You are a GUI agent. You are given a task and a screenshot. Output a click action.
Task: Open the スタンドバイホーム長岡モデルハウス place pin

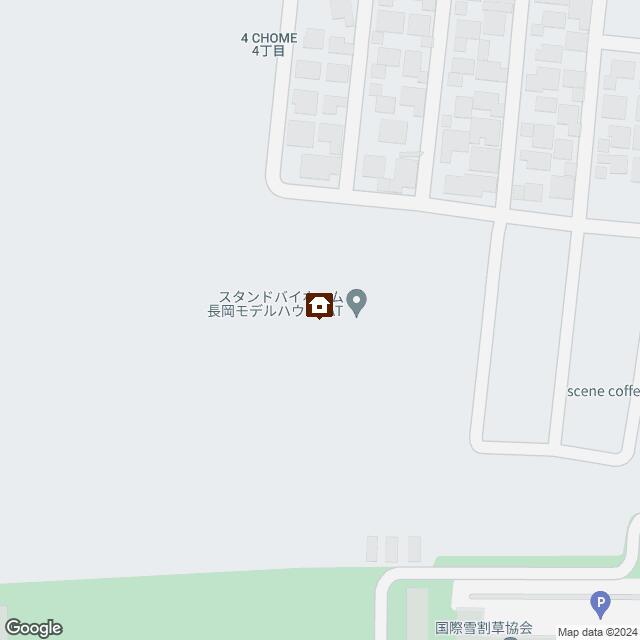pos(361,300)
